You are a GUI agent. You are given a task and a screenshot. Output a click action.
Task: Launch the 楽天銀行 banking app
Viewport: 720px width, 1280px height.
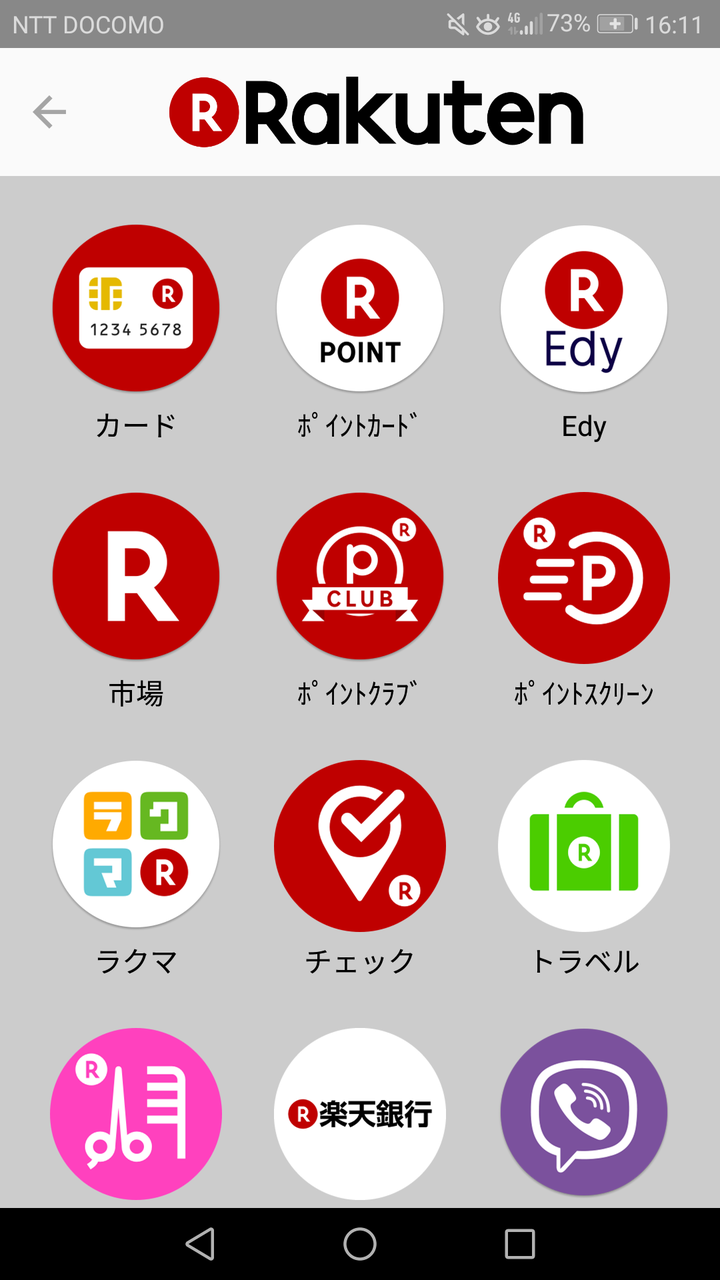(360, 1112)
